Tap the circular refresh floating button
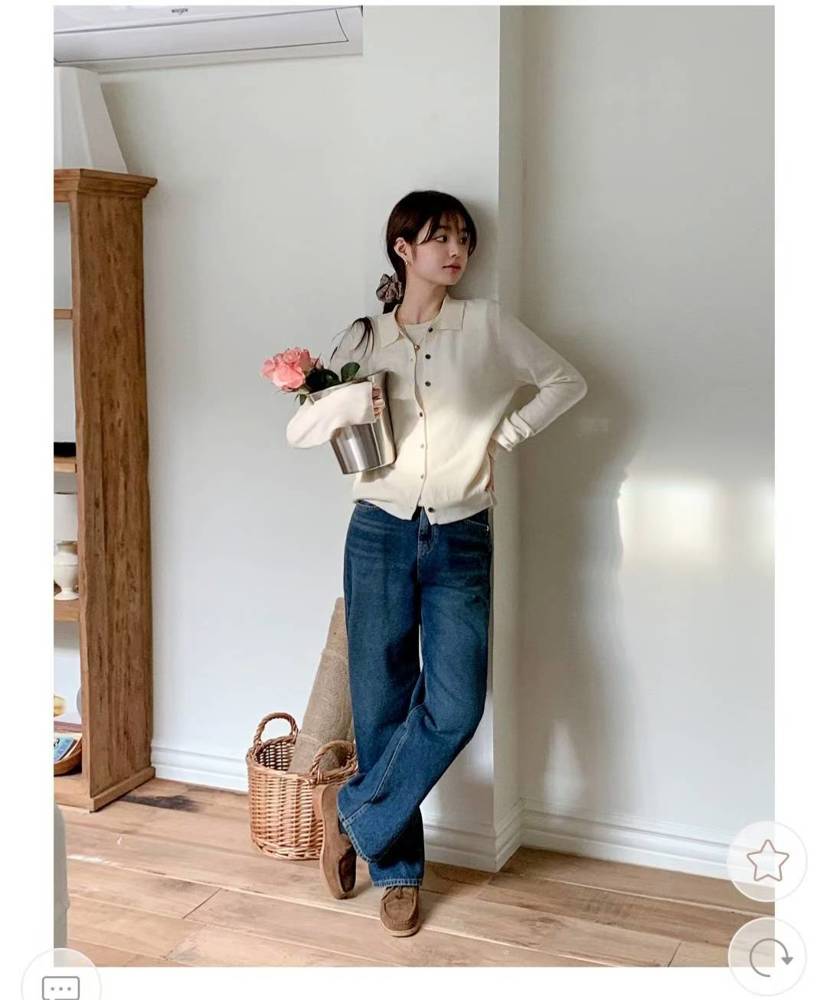Viewport: 827px width, 1000px height. (x=767, y=956)
